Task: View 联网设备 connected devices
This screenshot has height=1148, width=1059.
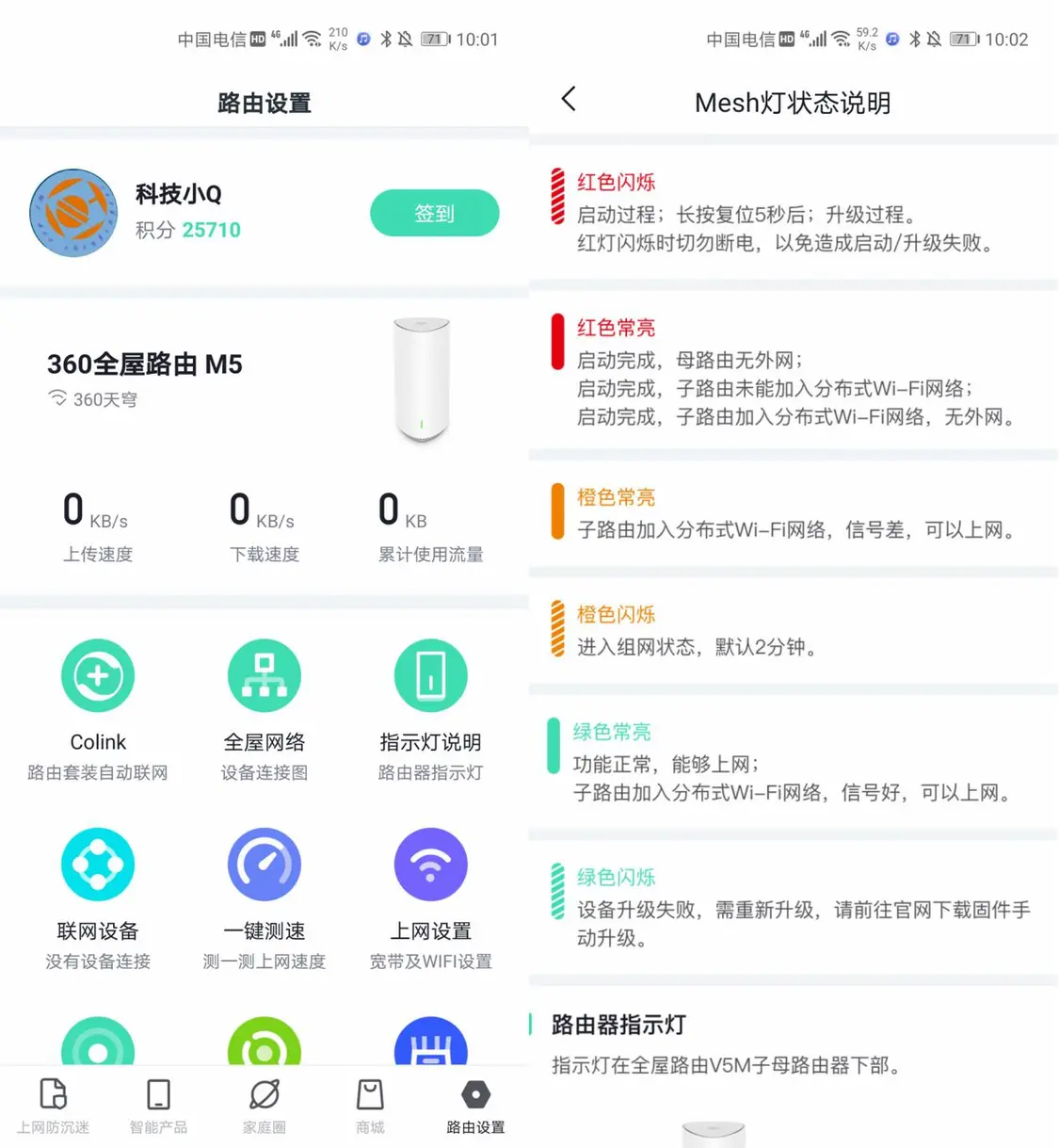Action: coord(98,865)
